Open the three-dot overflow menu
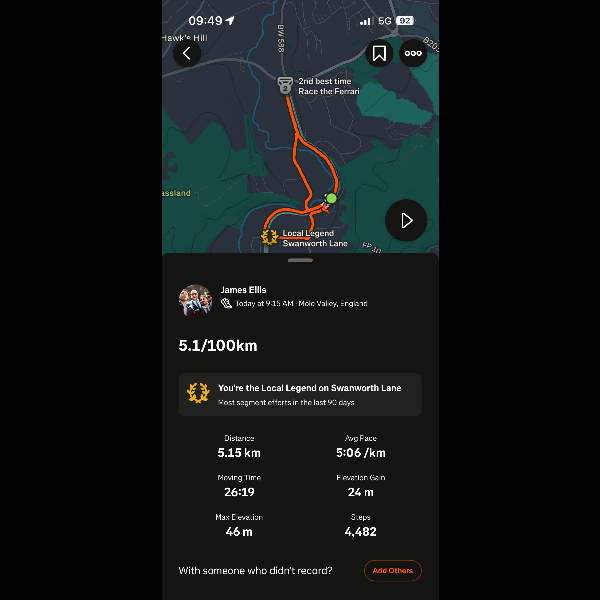The width and height of the screenshot is (600, 600). (413, 53)
